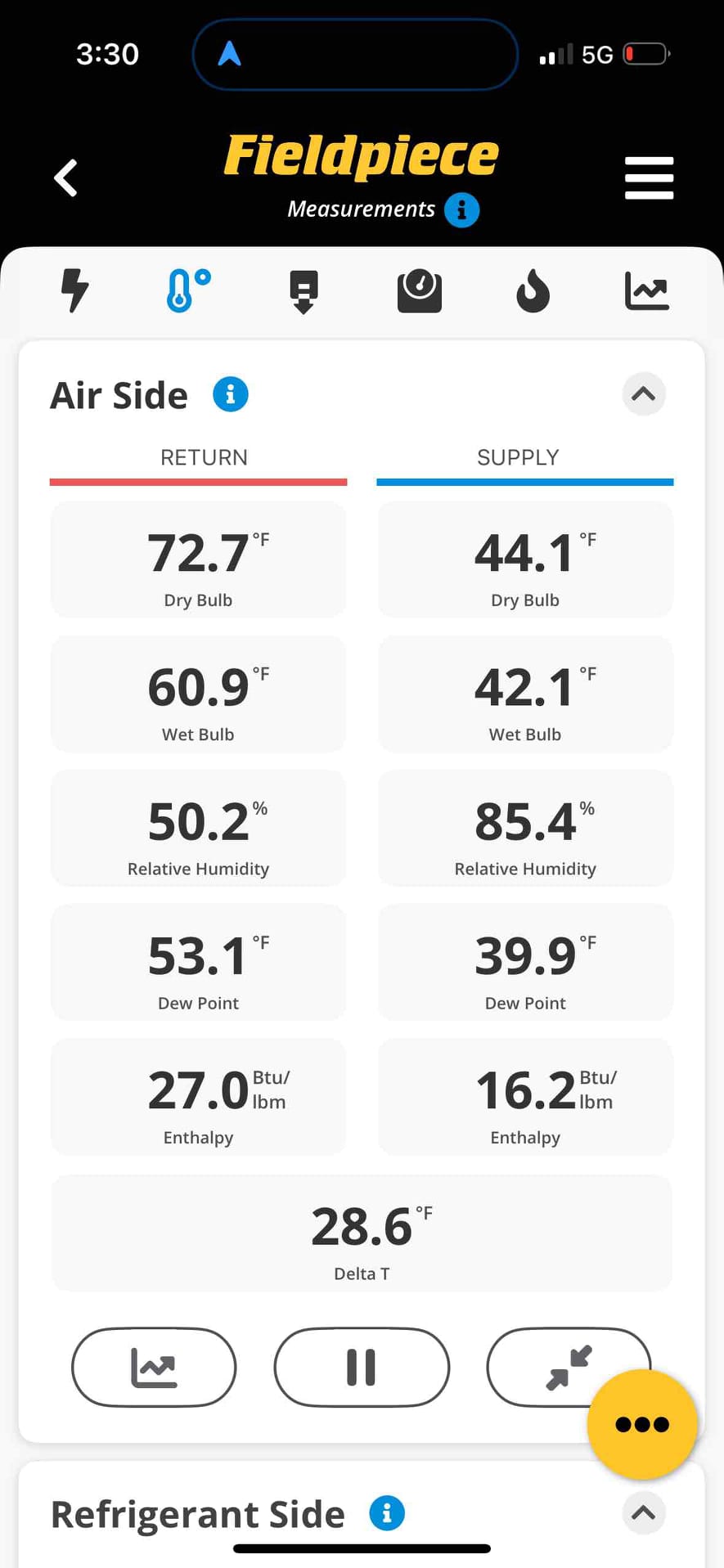Open the hamburger menu

[649, 177]
